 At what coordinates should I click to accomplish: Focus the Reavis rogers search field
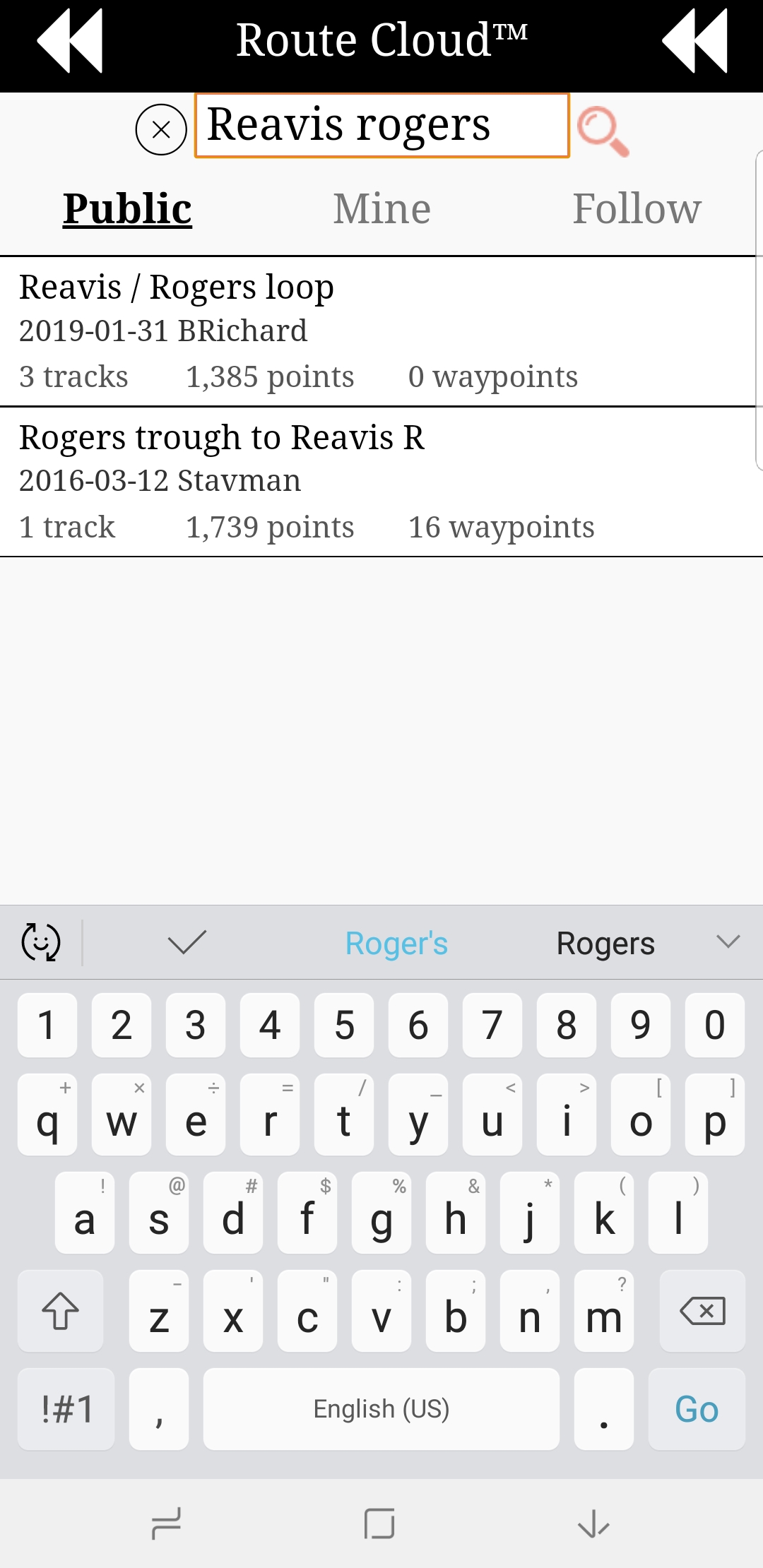point(381,126)
